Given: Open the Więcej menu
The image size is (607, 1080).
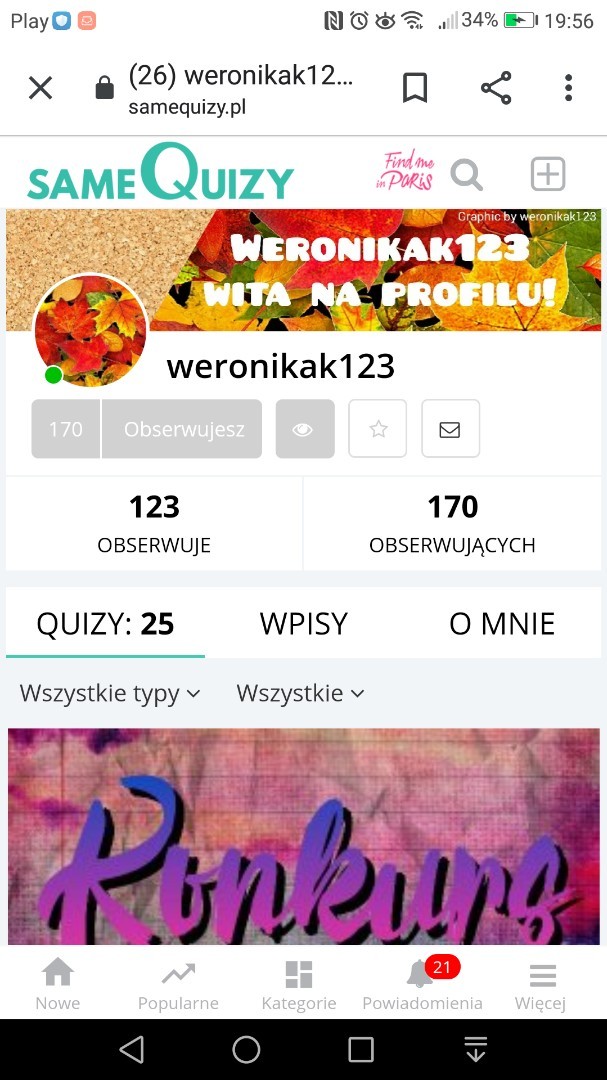Looking at the screenshot, I should (x=541, y=985).
